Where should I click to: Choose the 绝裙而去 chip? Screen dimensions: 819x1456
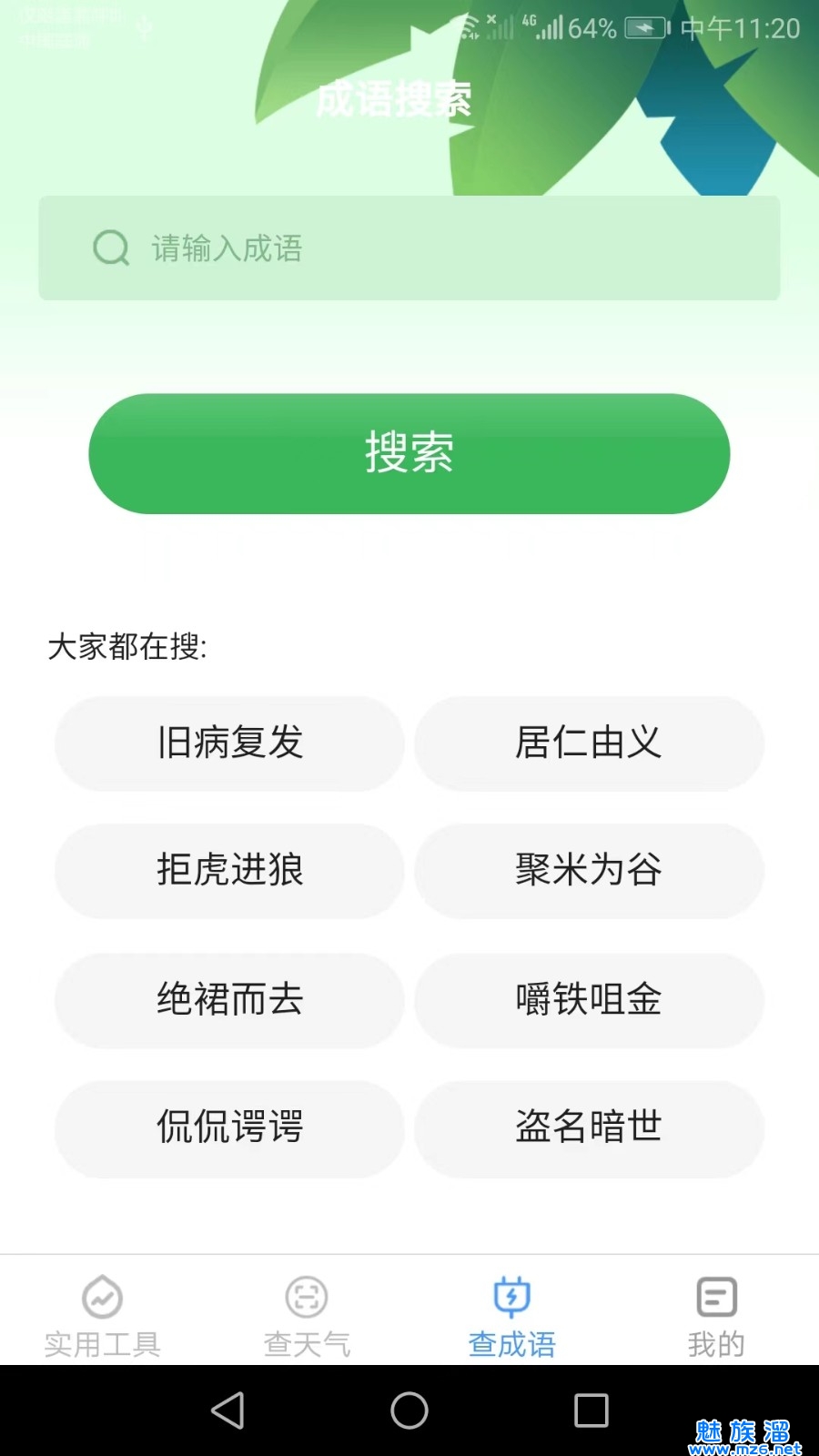click(x=229, y=999)
